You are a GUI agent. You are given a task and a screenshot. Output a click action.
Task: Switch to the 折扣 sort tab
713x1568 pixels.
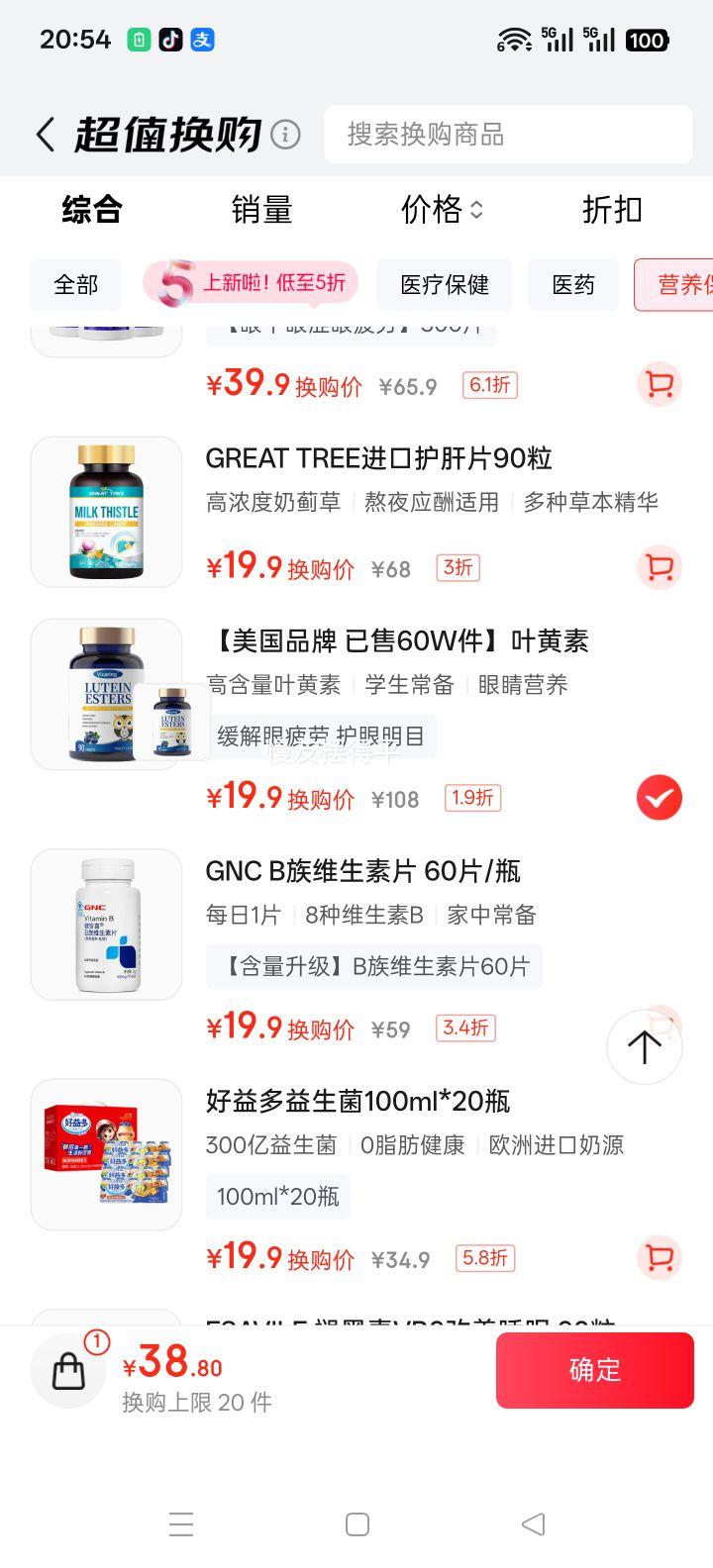click(x=611, y=210)
